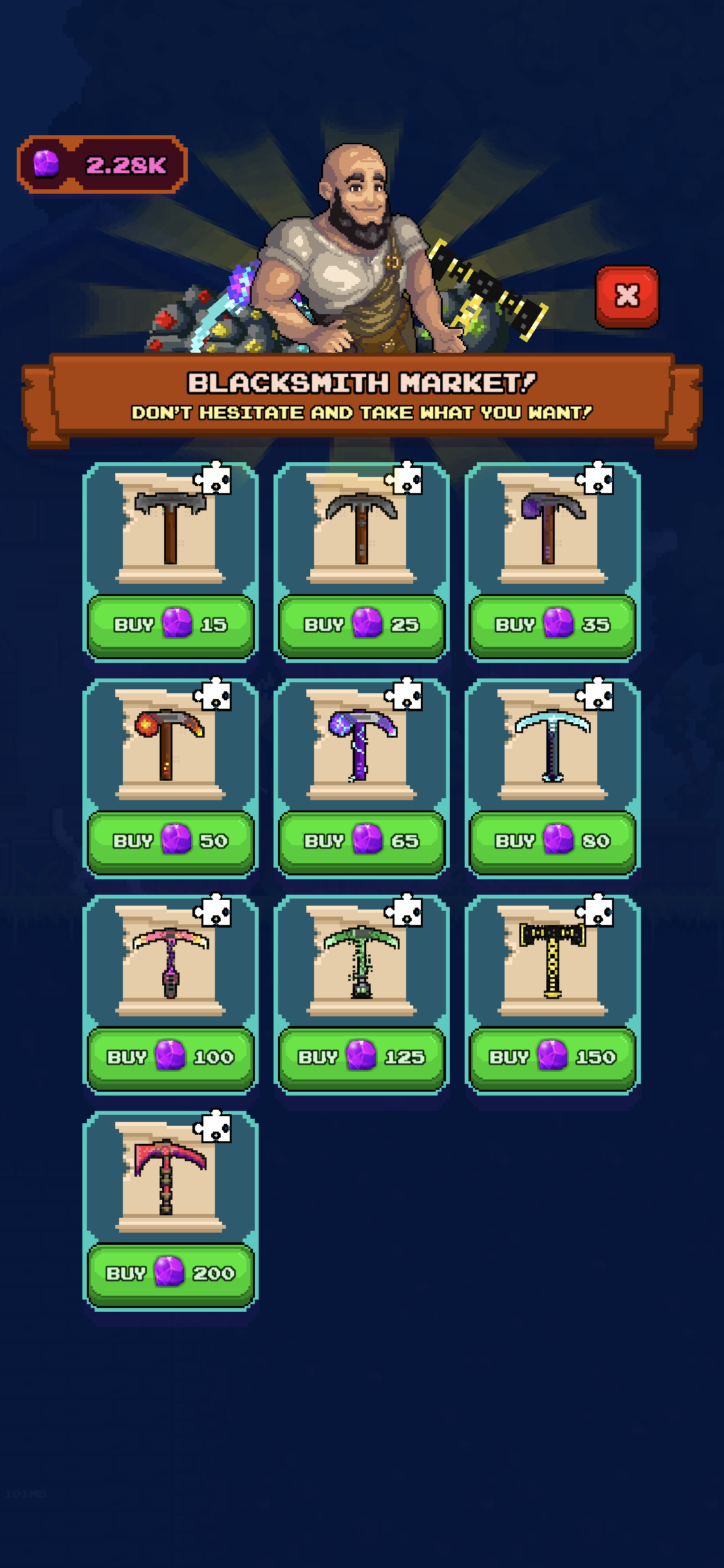Purchase the golden hammer for 150 gems
This screenshot has width=724, height=1568.
(553, 1058)
